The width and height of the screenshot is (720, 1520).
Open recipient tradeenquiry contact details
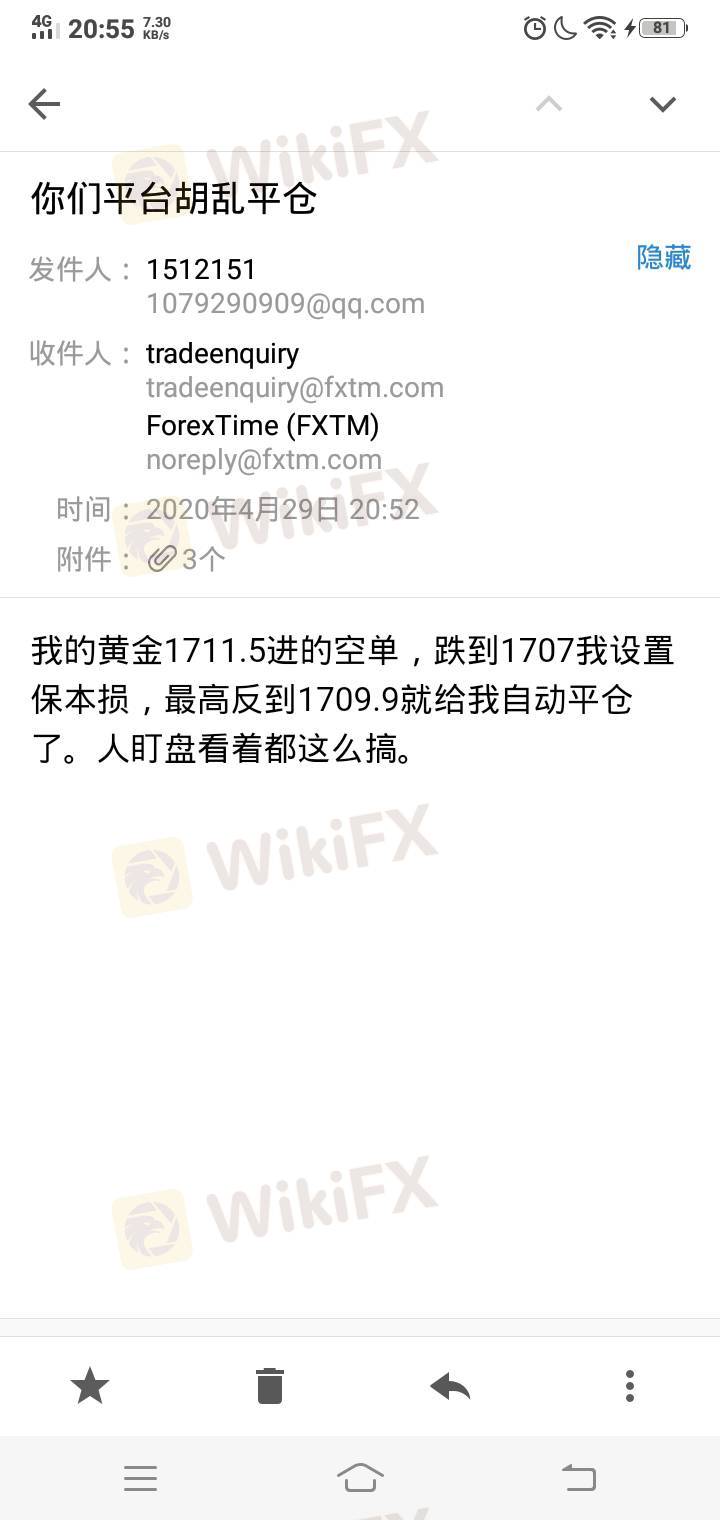[222, 354]
